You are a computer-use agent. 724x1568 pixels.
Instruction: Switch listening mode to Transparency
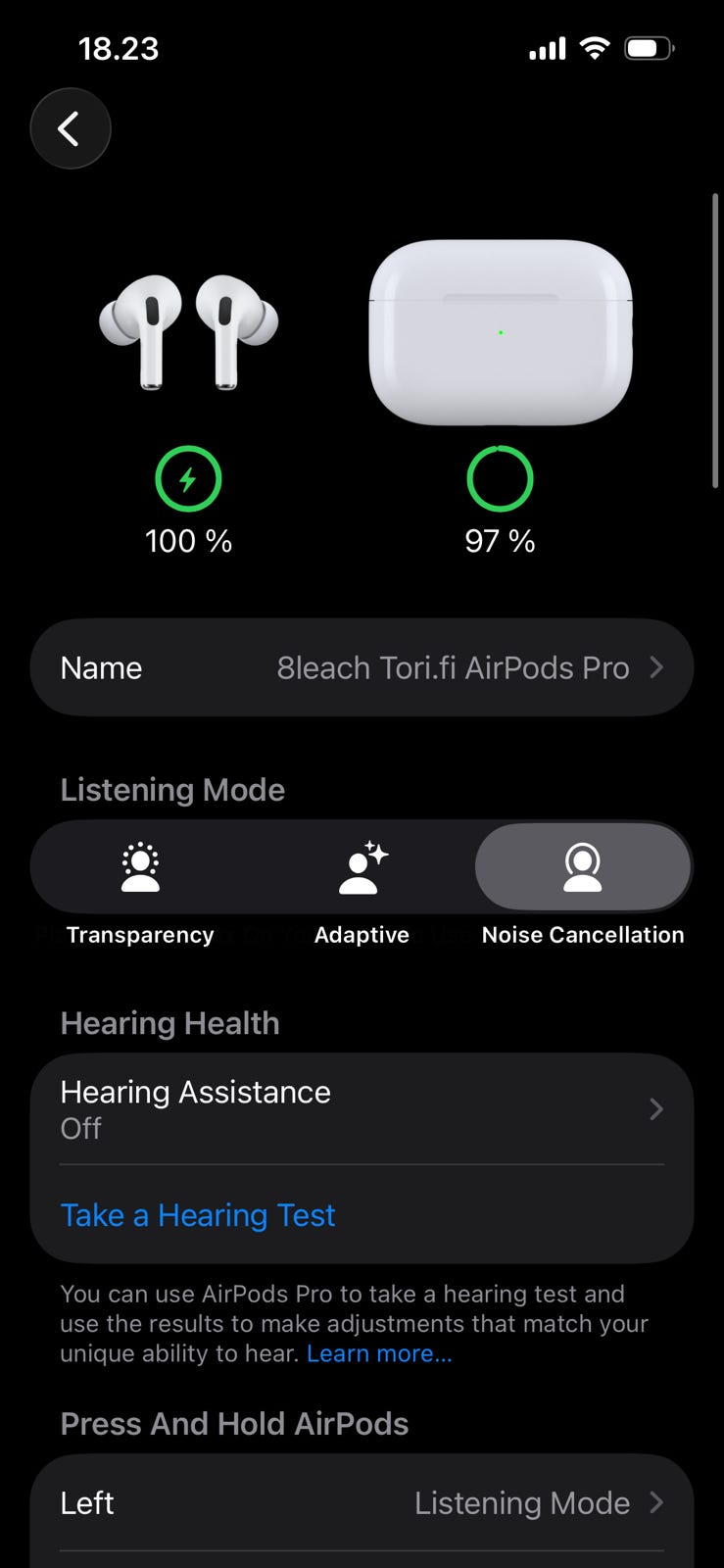140,868
